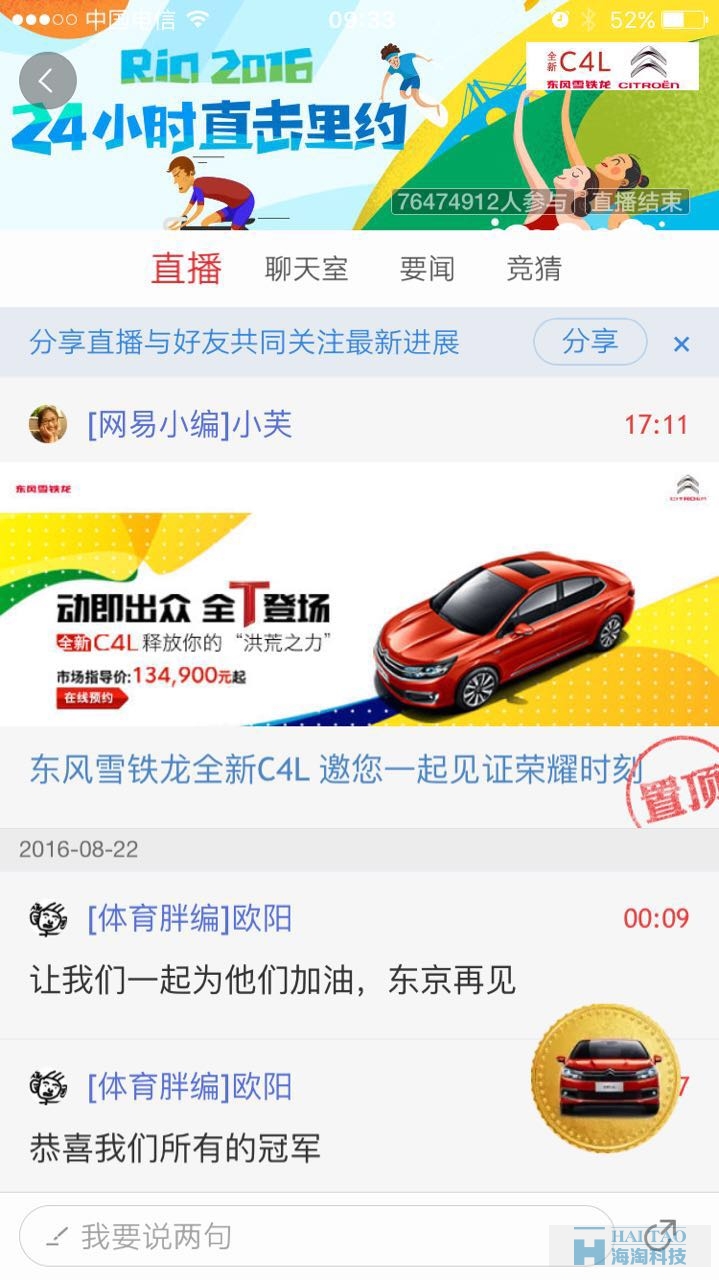719x1280 pixels.
Task: Open the 聊天室 tab
Action: (x=306, y=268)
